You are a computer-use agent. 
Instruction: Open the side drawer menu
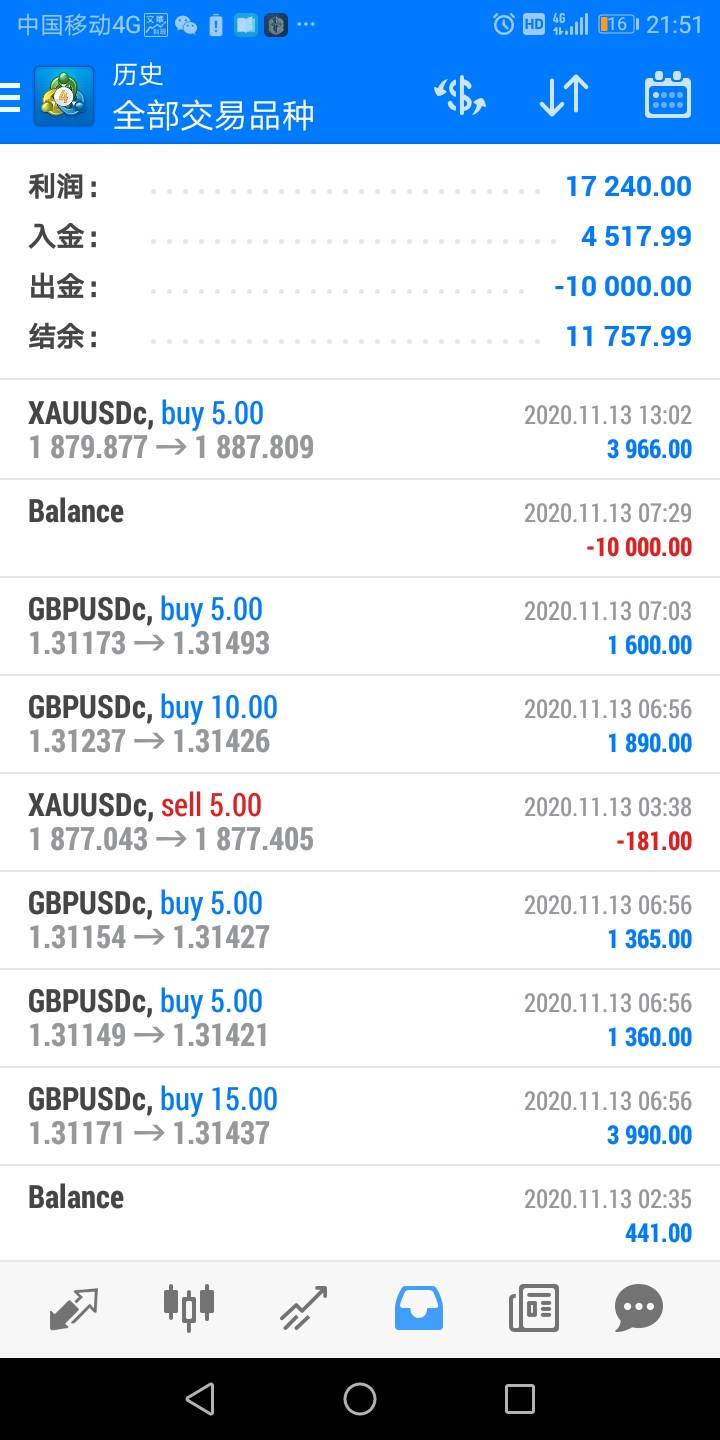click(10, 97)
